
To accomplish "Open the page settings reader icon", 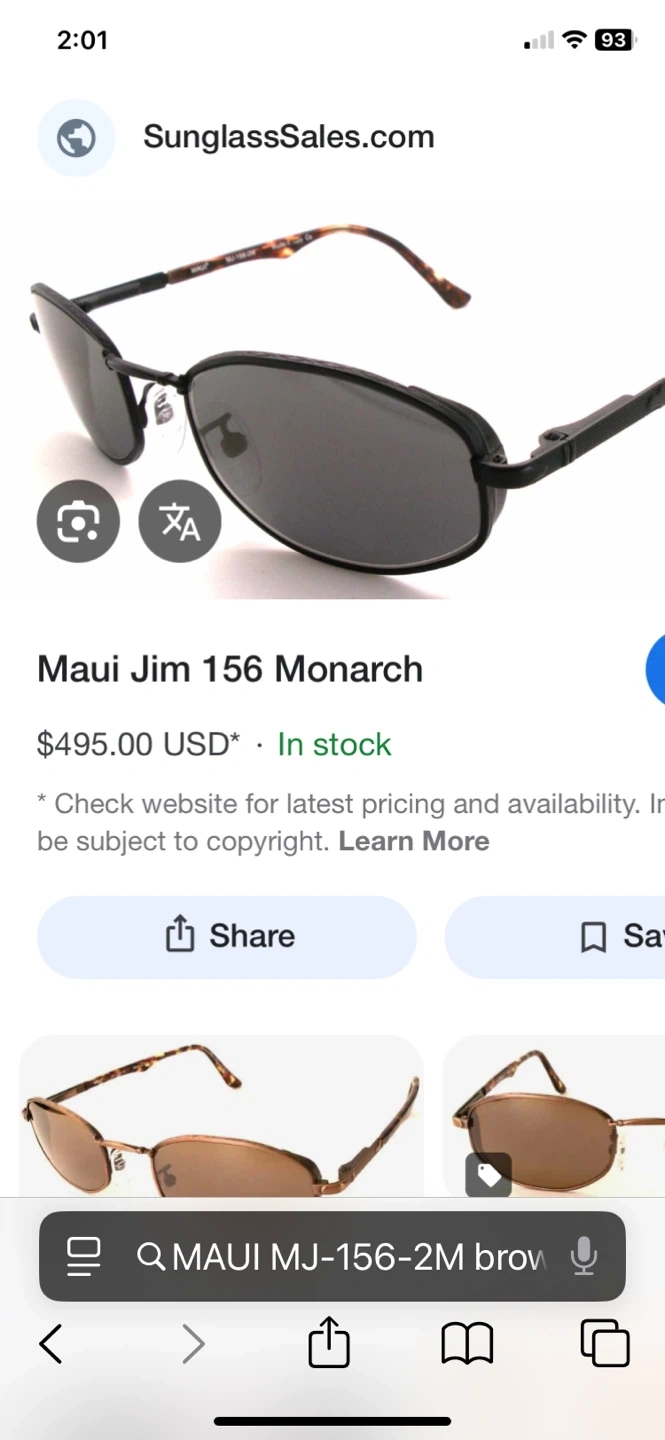I will [x=84, y=1256].
